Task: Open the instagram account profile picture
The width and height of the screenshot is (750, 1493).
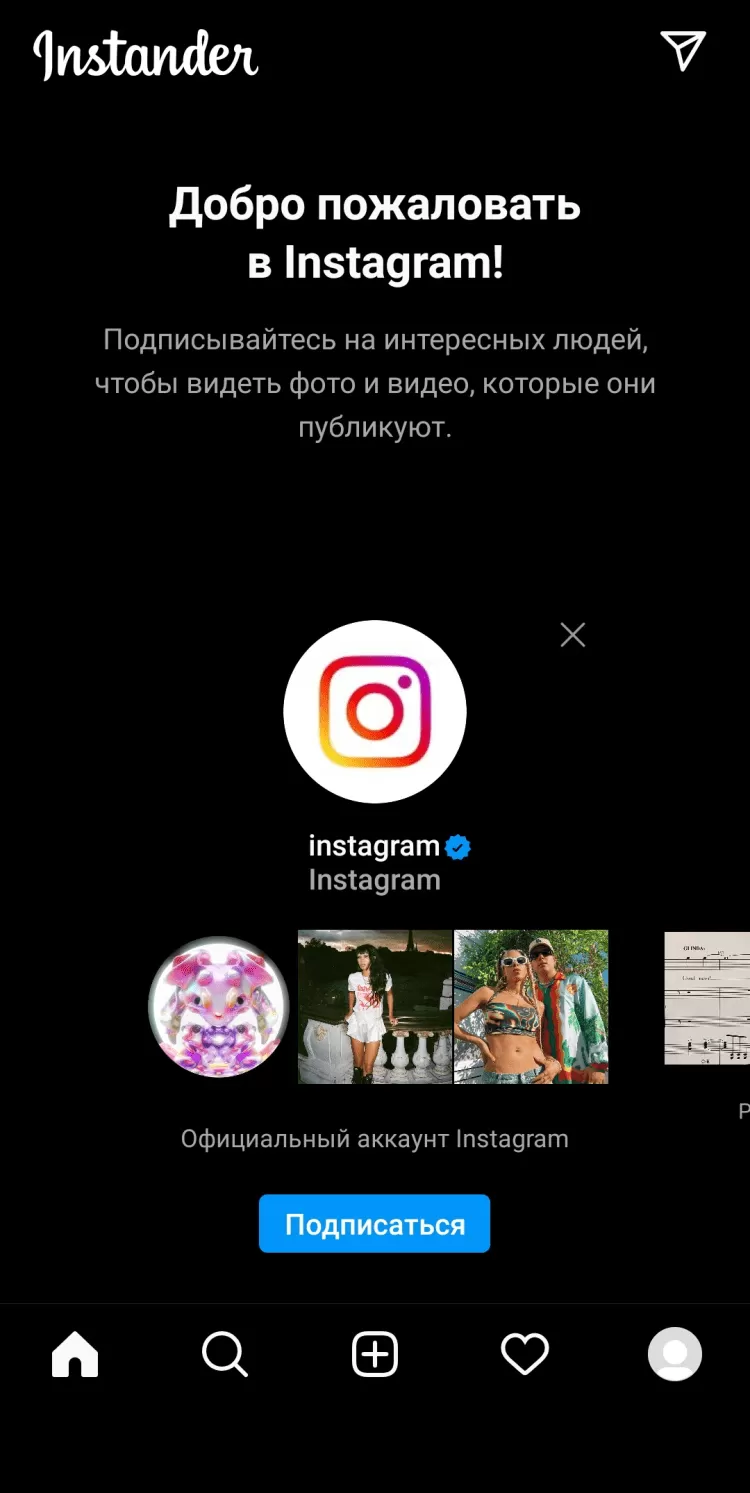Action: pyautogui.click(x=375, y=711)
